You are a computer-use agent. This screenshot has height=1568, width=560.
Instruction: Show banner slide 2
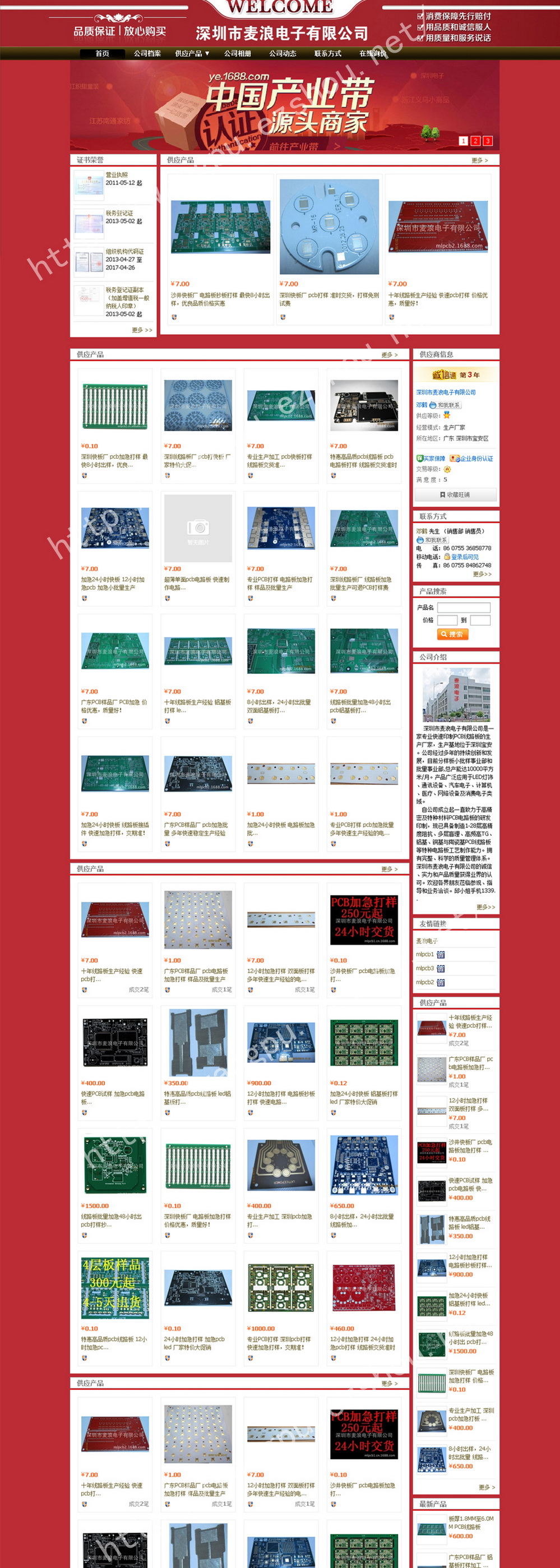[x=475, y=141]
